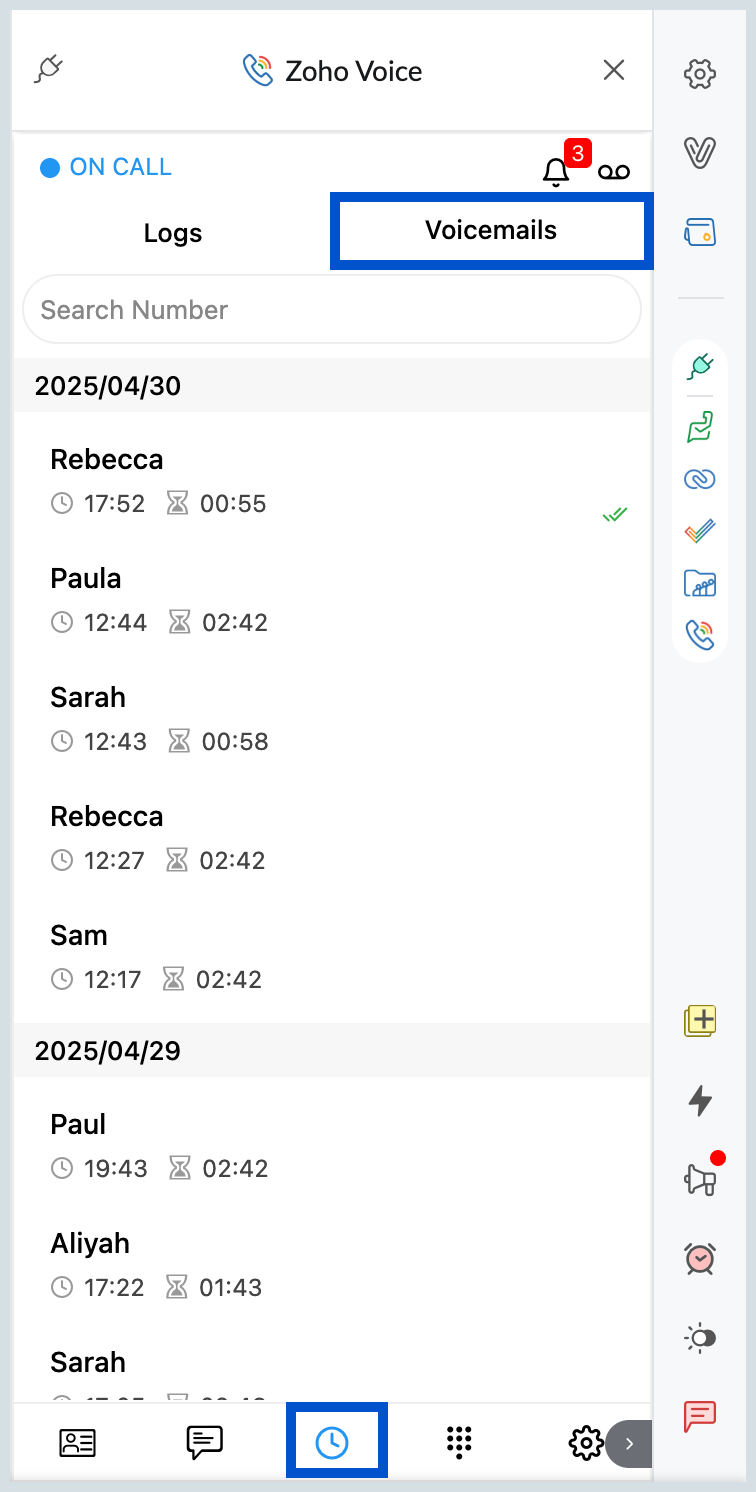The width and height of the screenshot is (756, 1492).
Task: Switch to the Logs tab
Action: point(173,233)
